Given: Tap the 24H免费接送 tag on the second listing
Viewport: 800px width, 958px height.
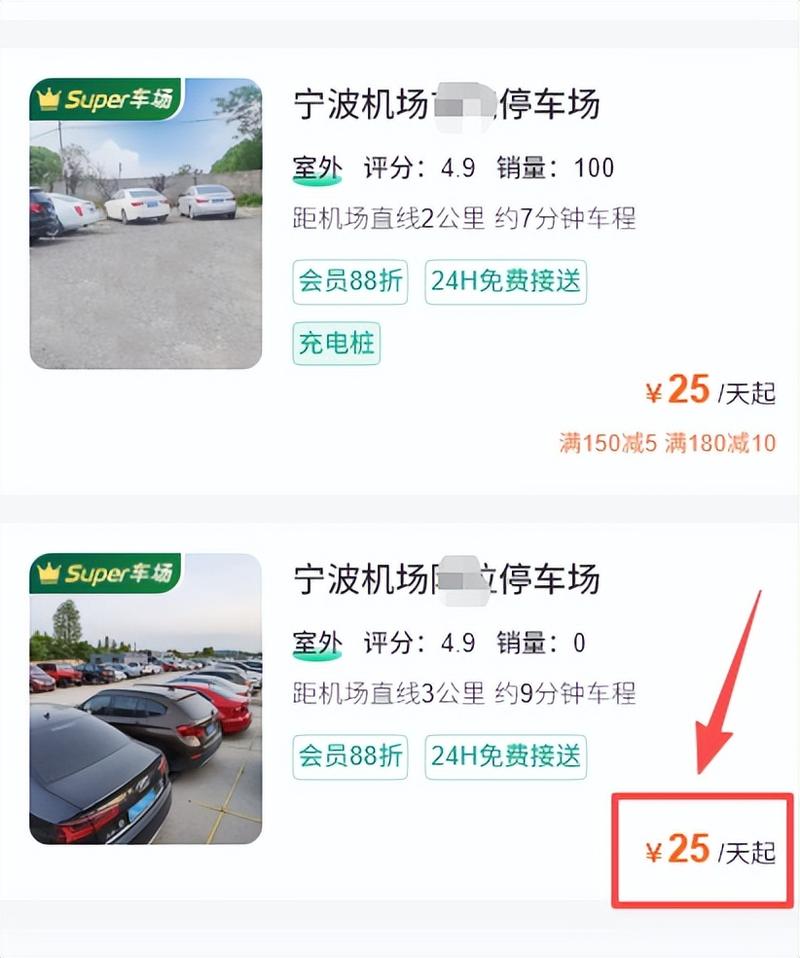Looking at the screenshot, I should [x=505, y=757].
